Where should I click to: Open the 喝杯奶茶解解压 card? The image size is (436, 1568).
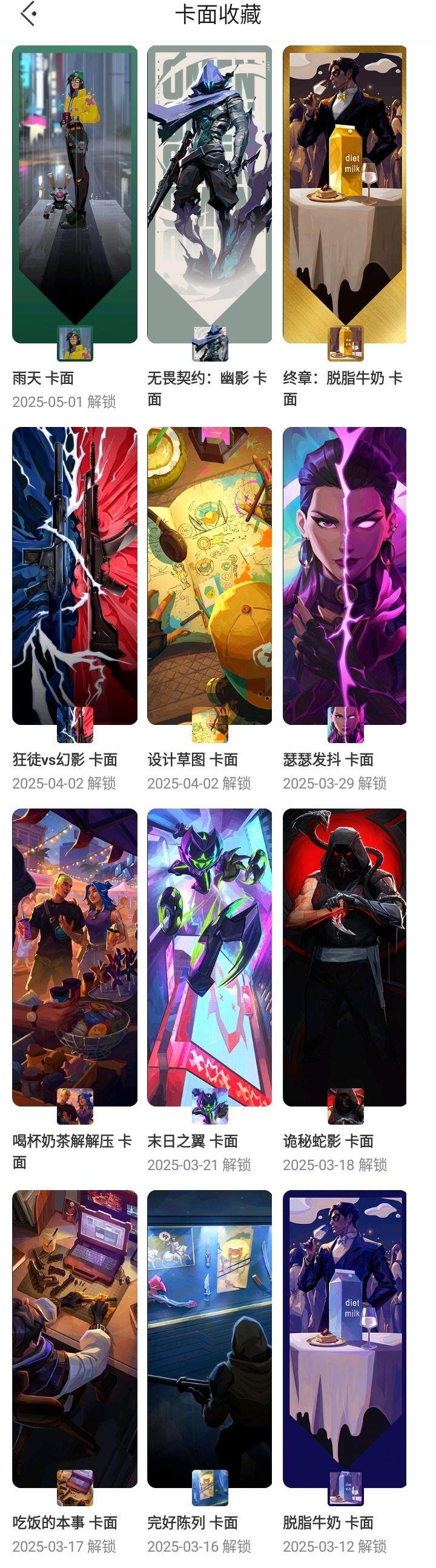pyautogui.click(x=74, y=957)
